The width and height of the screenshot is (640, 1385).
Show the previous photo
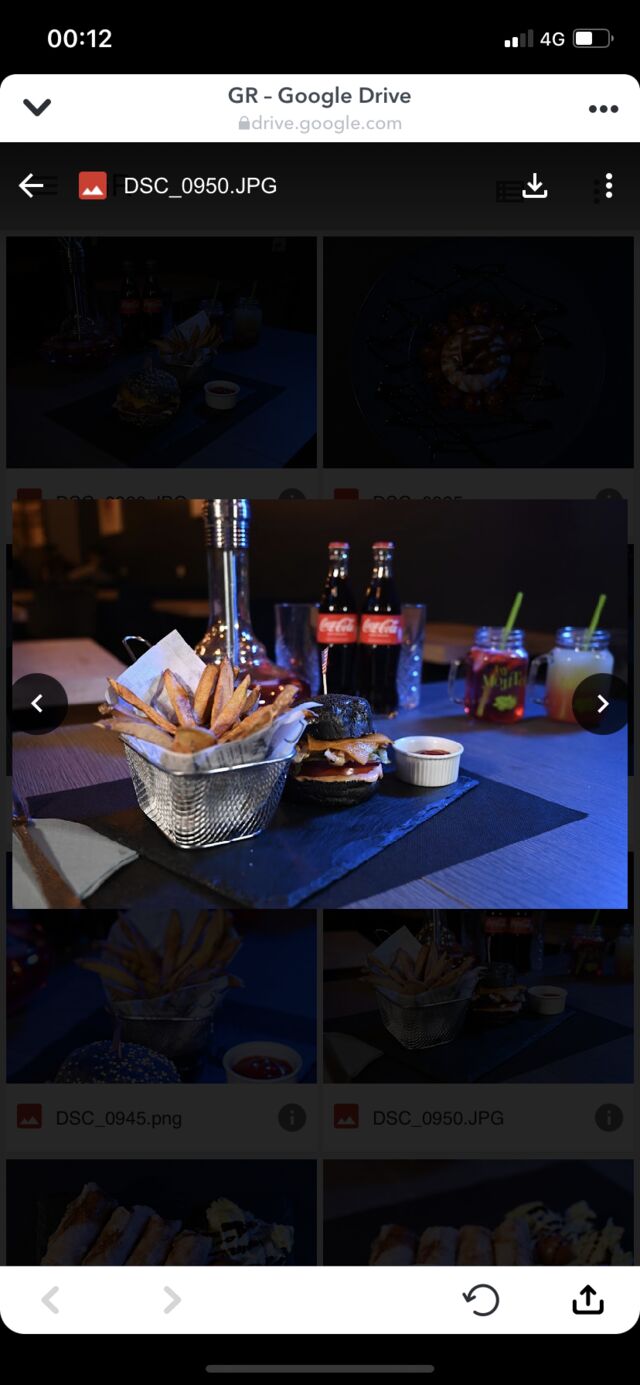point(38,704)
